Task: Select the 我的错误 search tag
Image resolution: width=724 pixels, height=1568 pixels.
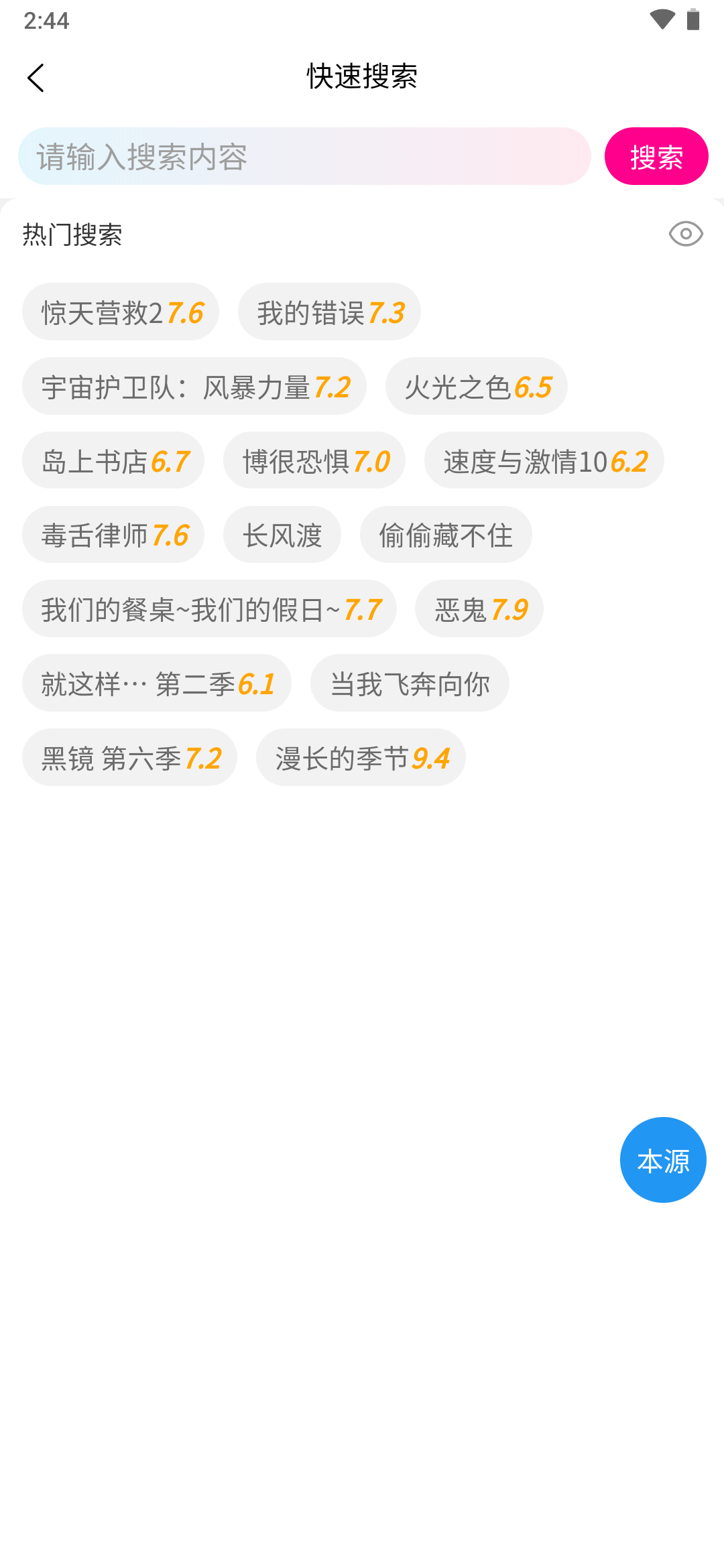Action: [329, 312]
